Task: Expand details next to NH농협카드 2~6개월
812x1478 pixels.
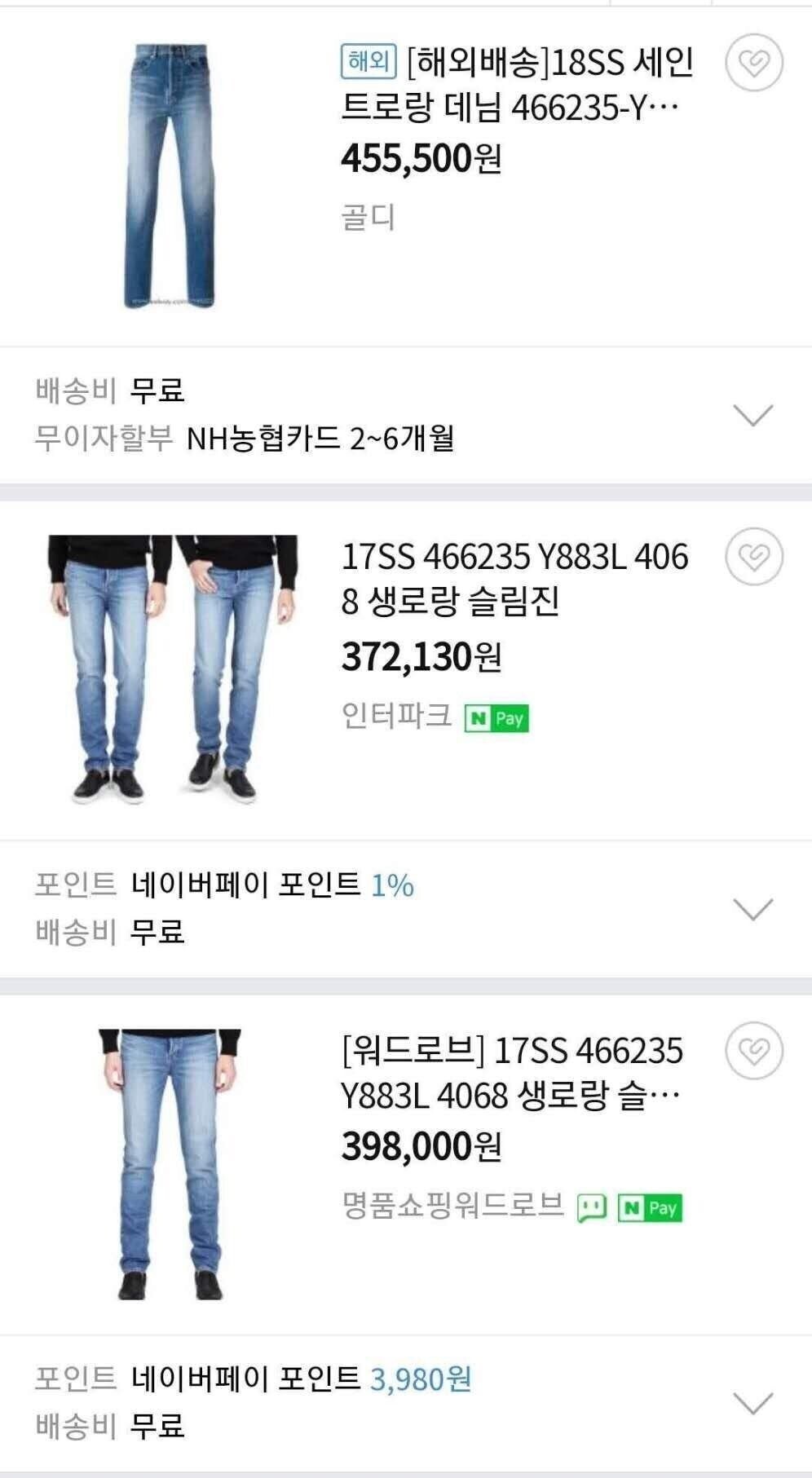Action: click(753, 415)
